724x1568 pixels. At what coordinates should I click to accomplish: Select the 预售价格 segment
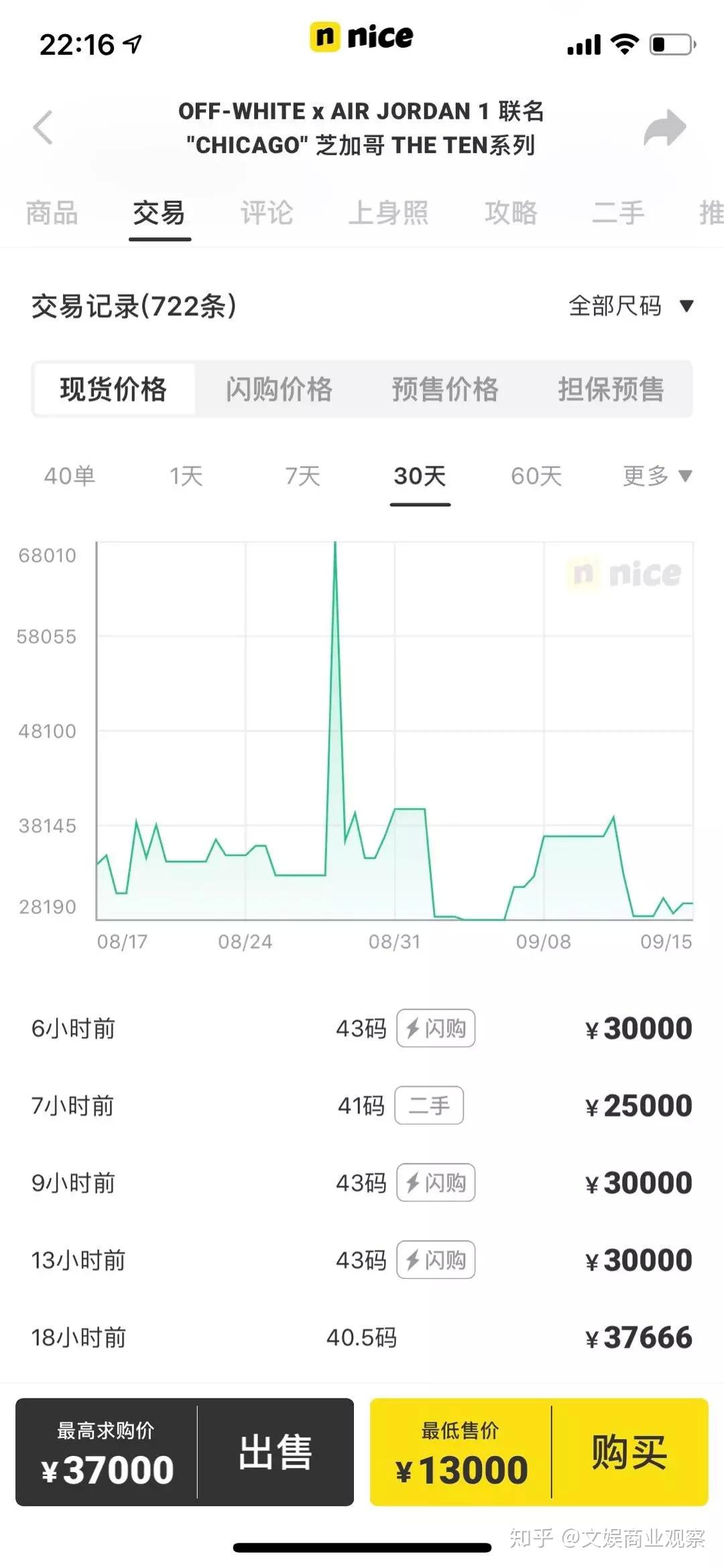coord(445,389)
